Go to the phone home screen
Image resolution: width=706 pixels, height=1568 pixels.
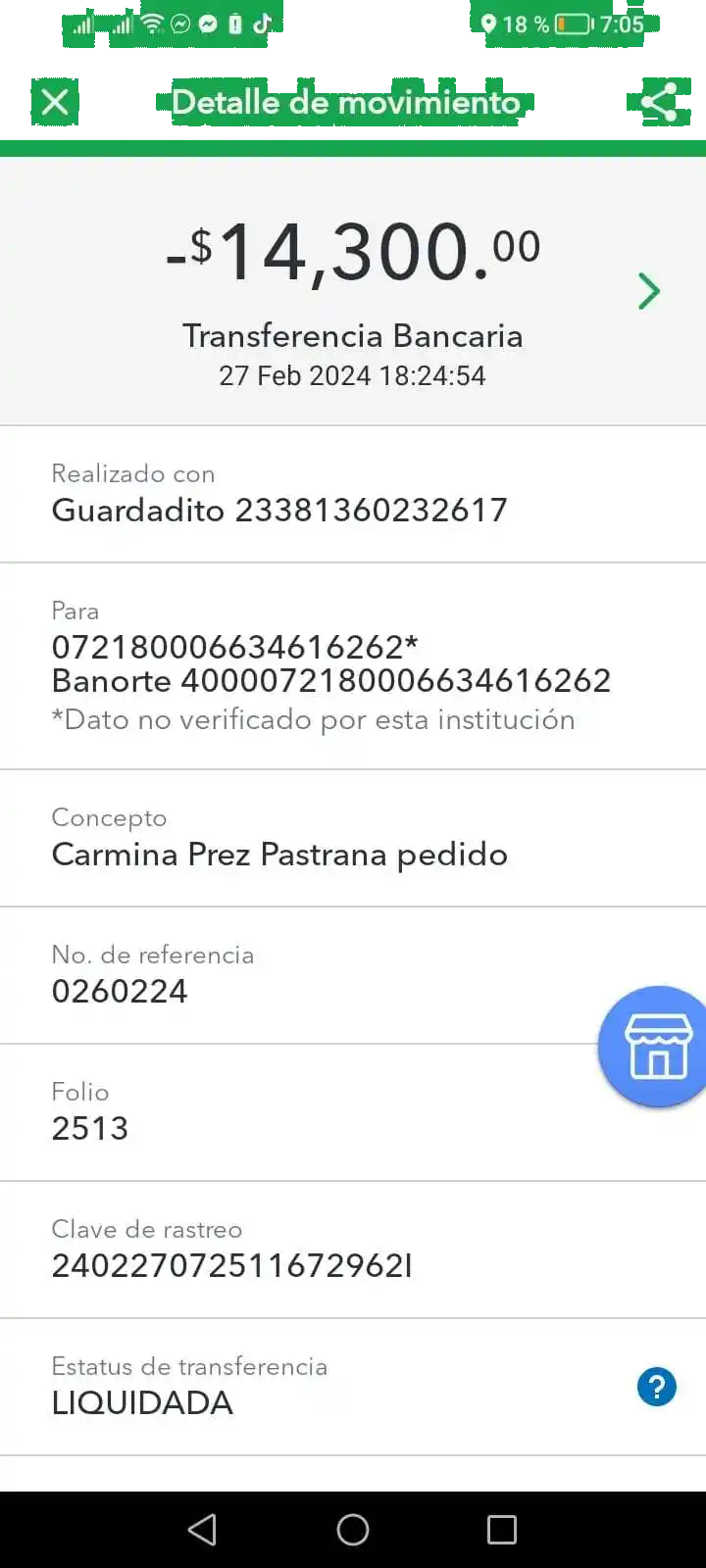click(x=353, y=1530)
